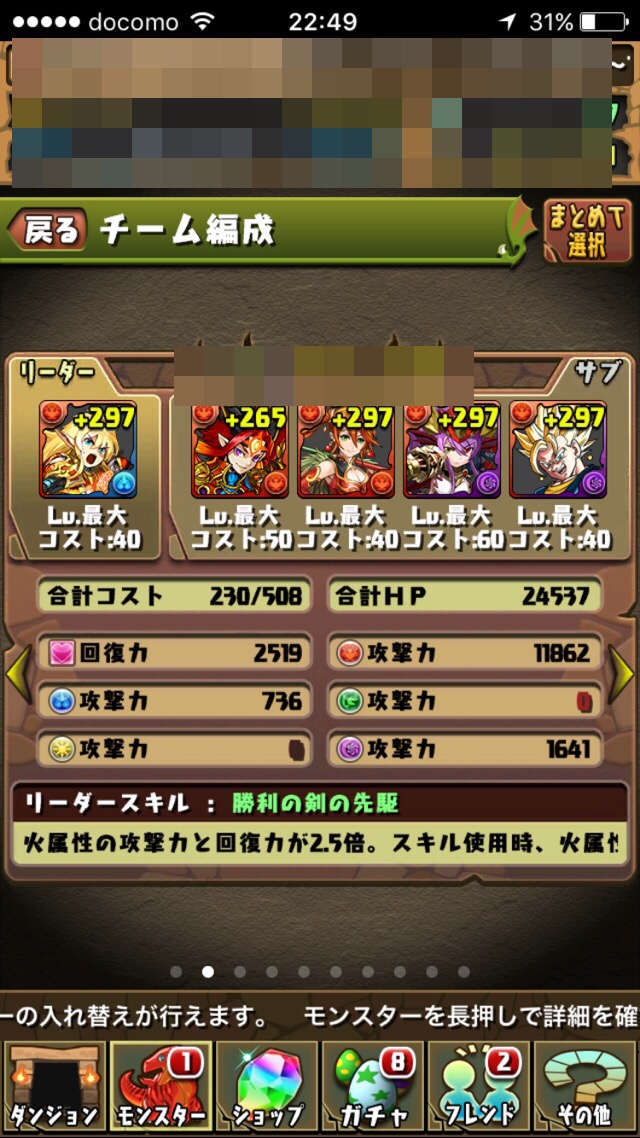The width and height of the screenshot is (640, 1138).
Task: Show the previous team with left arrow
Action: [x=19, y=674]
